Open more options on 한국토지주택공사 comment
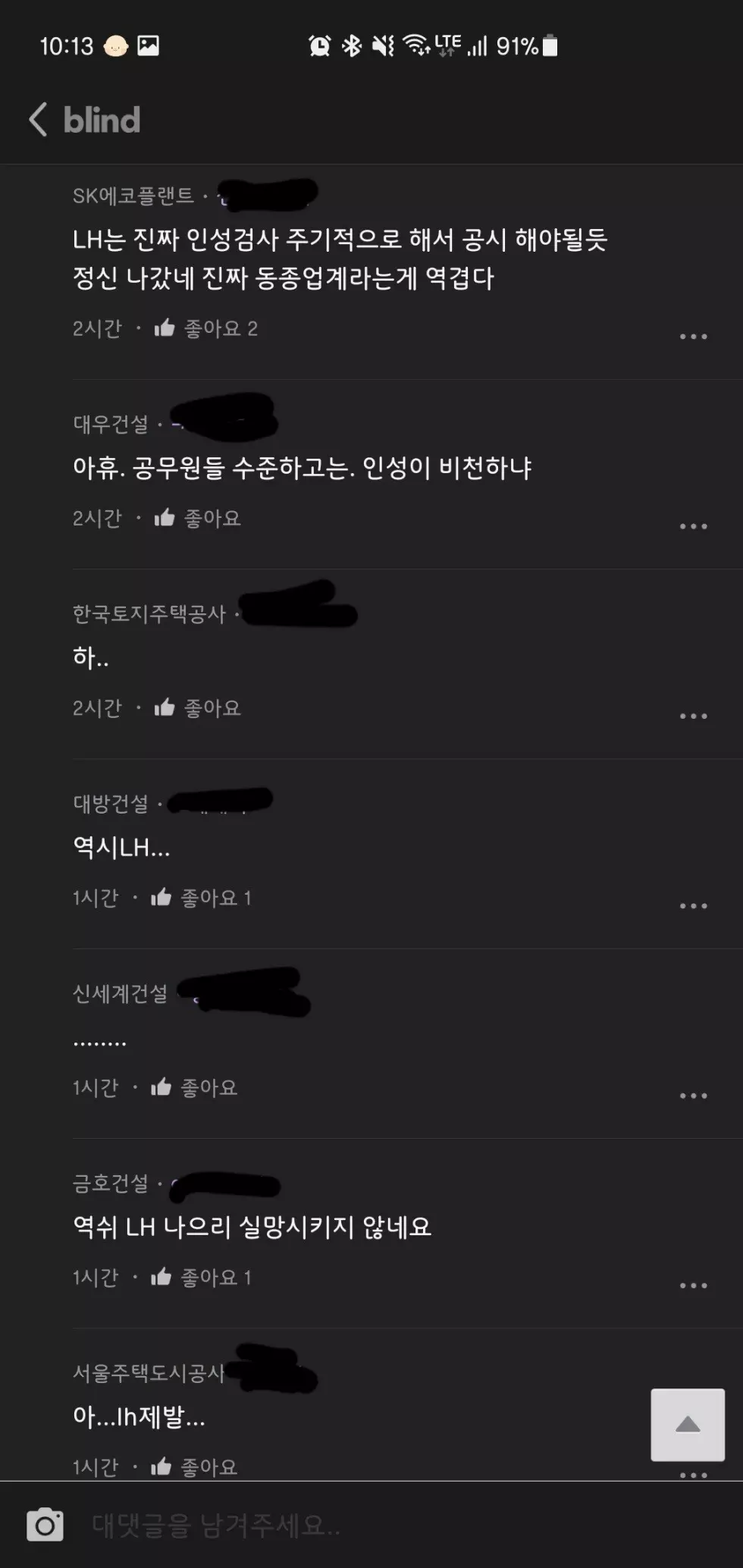This screenshot has width=743, height=1568. coord(693,715)
